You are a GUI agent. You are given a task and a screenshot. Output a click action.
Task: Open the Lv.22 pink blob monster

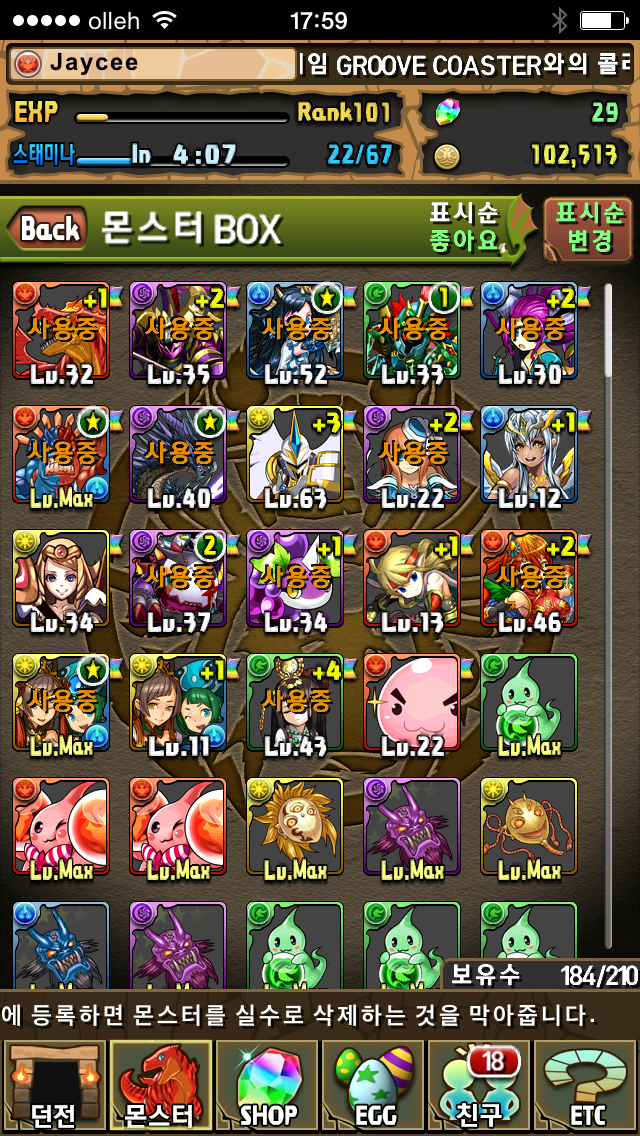[412, 704]
